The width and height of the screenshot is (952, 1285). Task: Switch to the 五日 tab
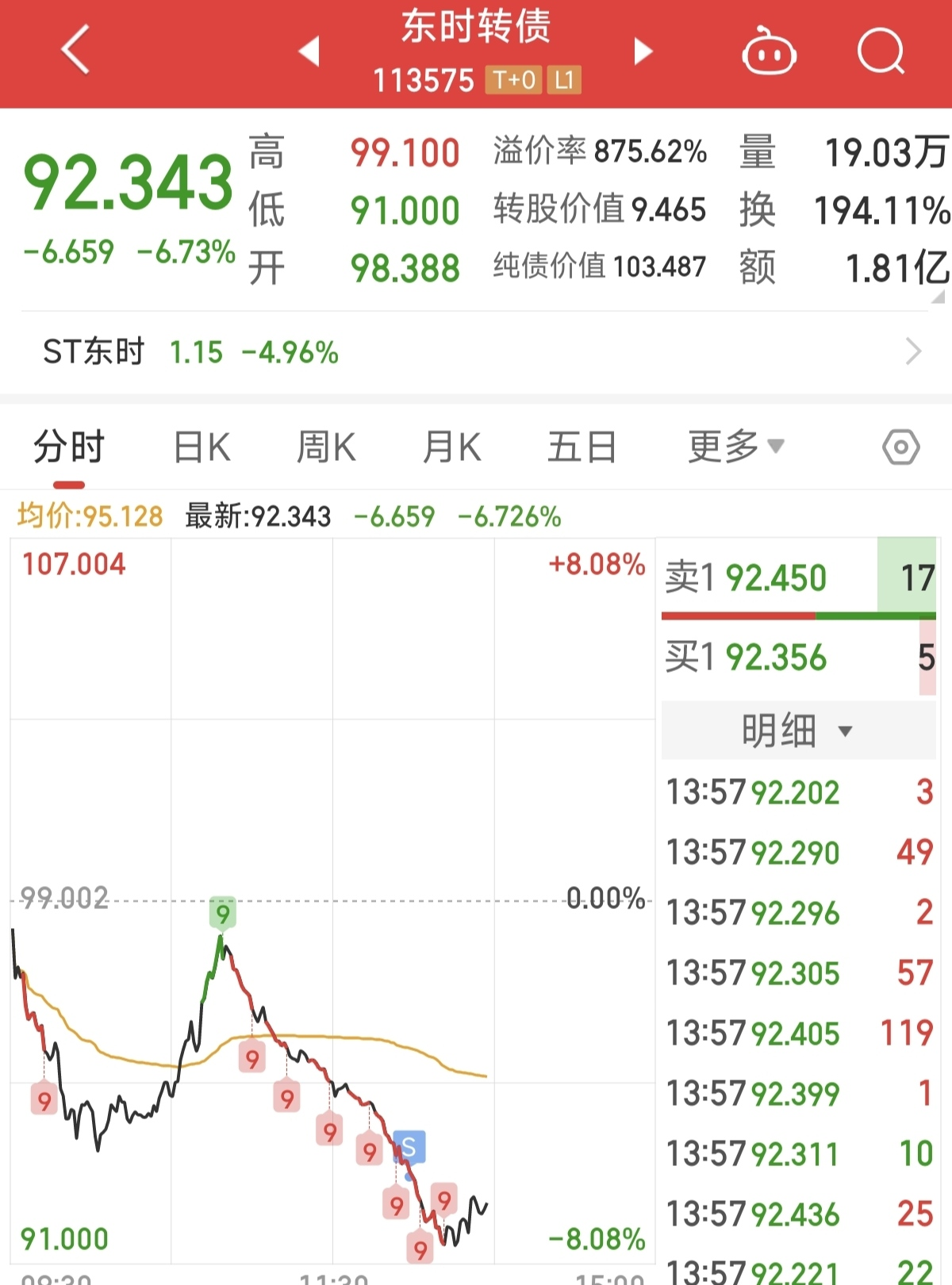(582, 447)
